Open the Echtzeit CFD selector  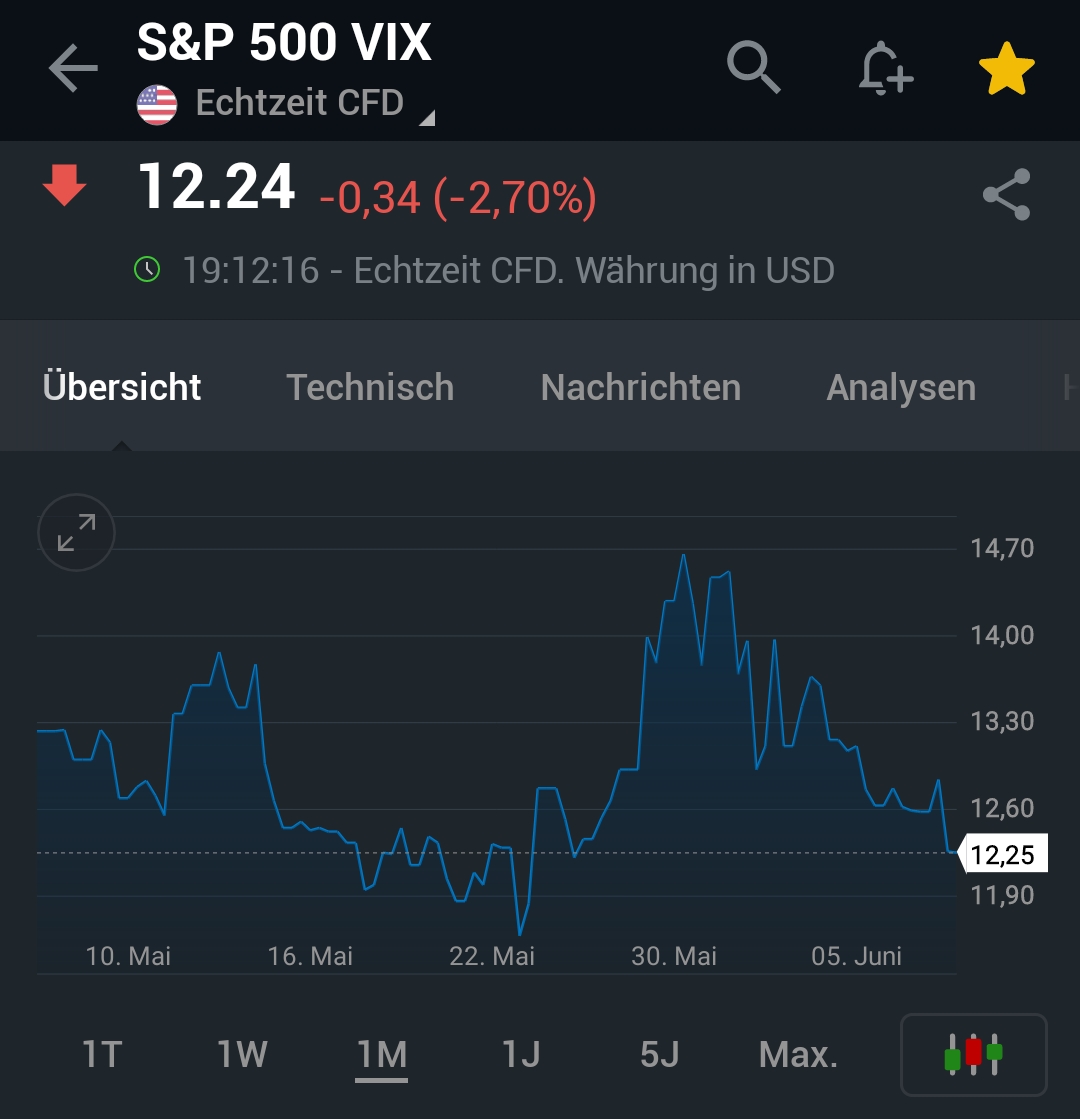[300, 101]
